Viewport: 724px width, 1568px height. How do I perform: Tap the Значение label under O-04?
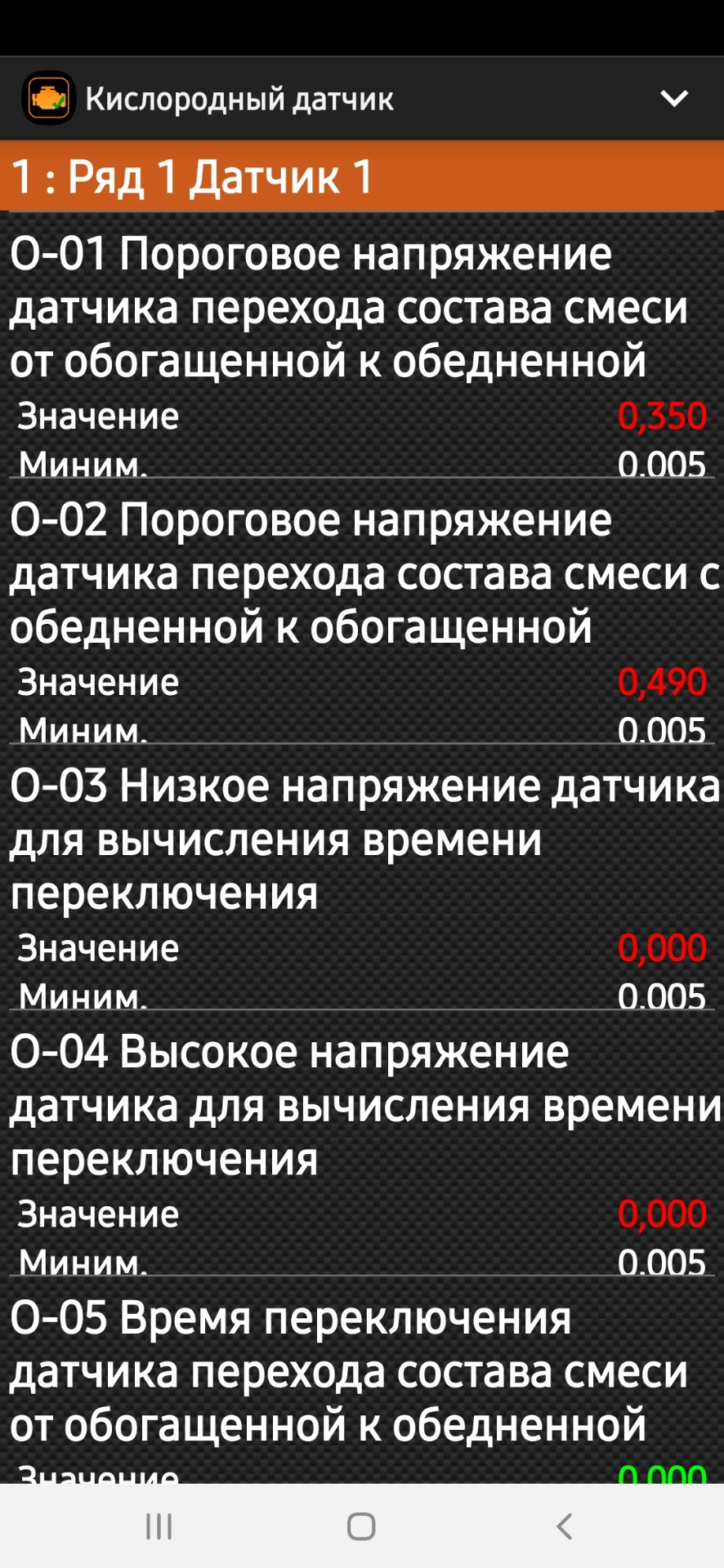[96, 1214]
